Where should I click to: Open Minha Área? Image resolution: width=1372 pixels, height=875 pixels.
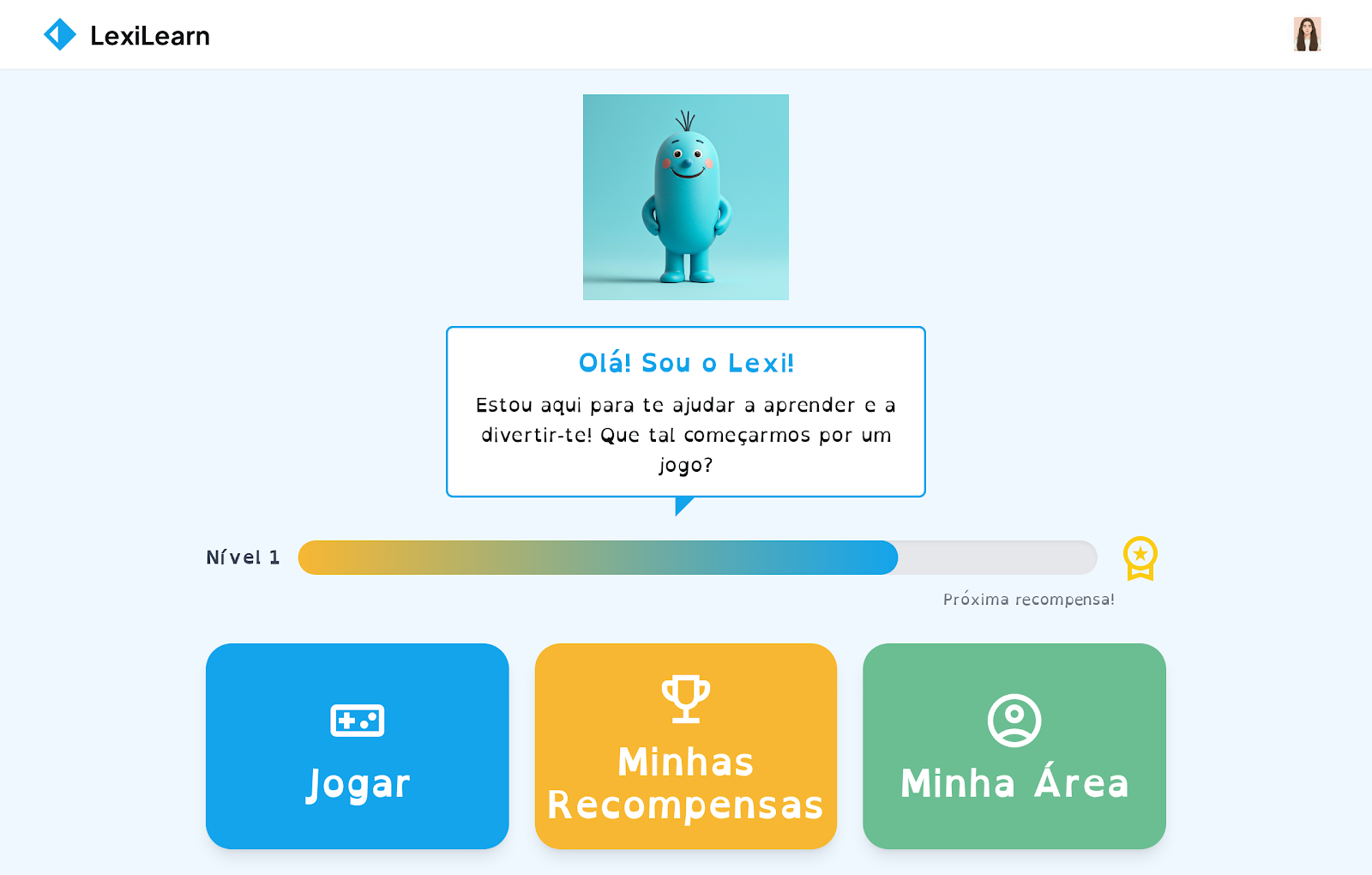click(1014, 746)
